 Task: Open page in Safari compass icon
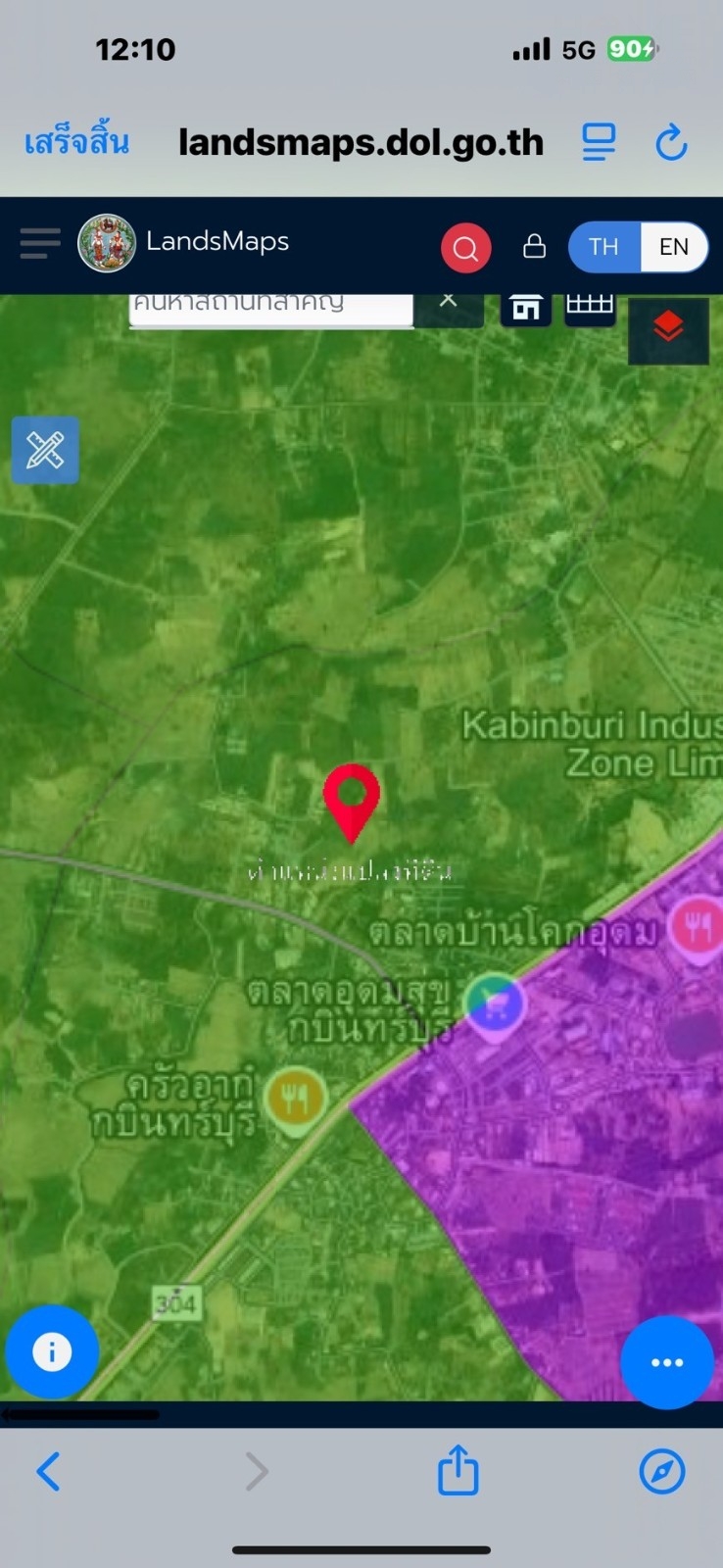point(662,1471)
